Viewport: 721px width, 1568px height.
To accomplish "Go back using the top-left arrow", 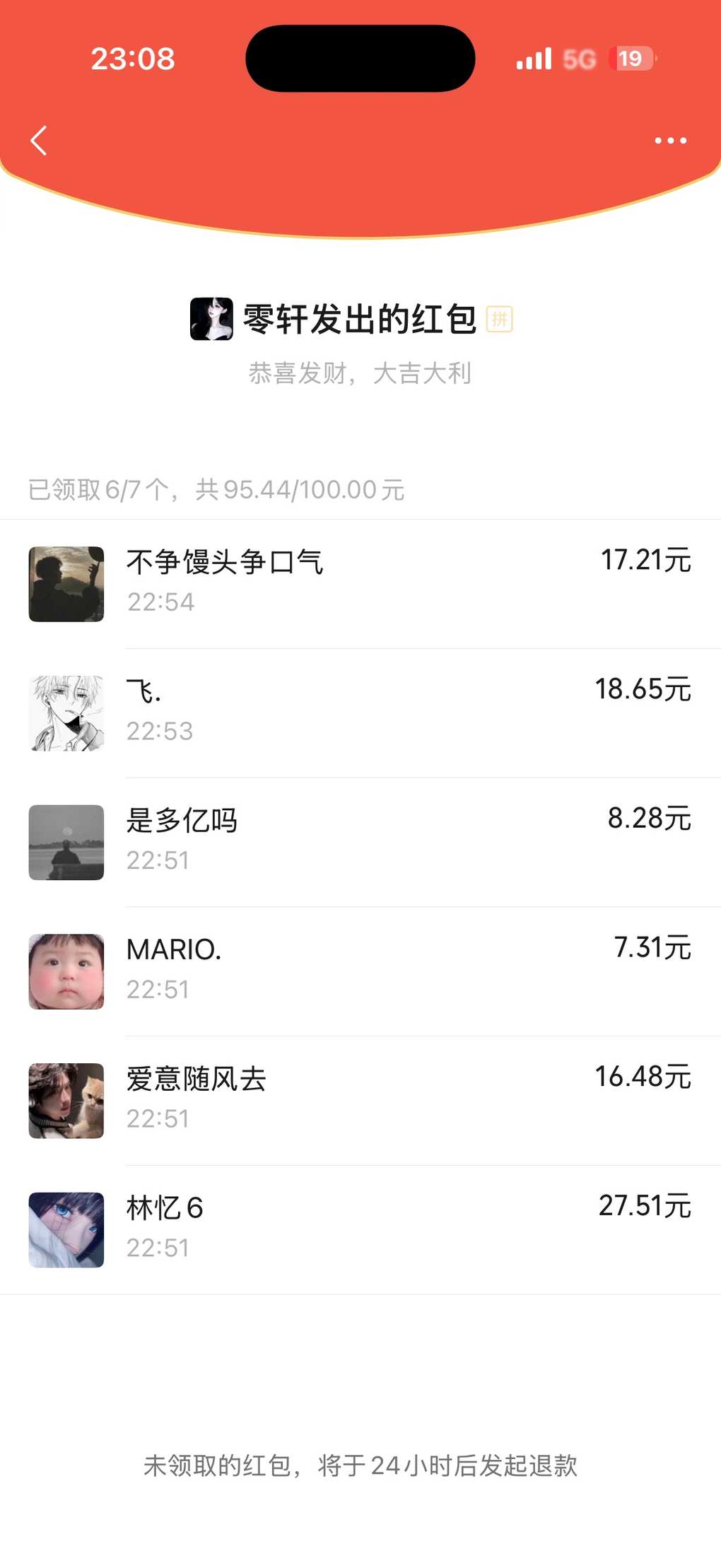I will (40, 141).
